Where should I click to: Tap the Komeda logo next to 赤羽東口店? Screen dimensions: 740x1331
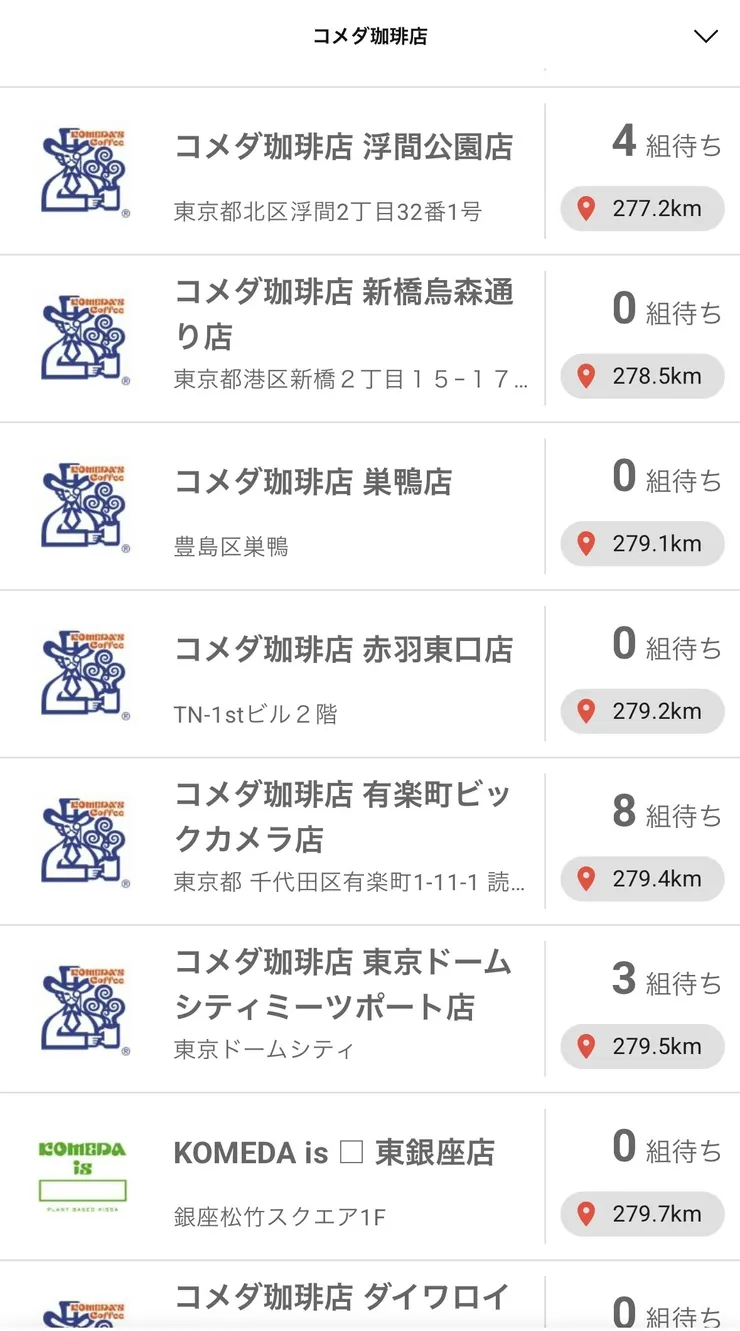tap(85, 672)
